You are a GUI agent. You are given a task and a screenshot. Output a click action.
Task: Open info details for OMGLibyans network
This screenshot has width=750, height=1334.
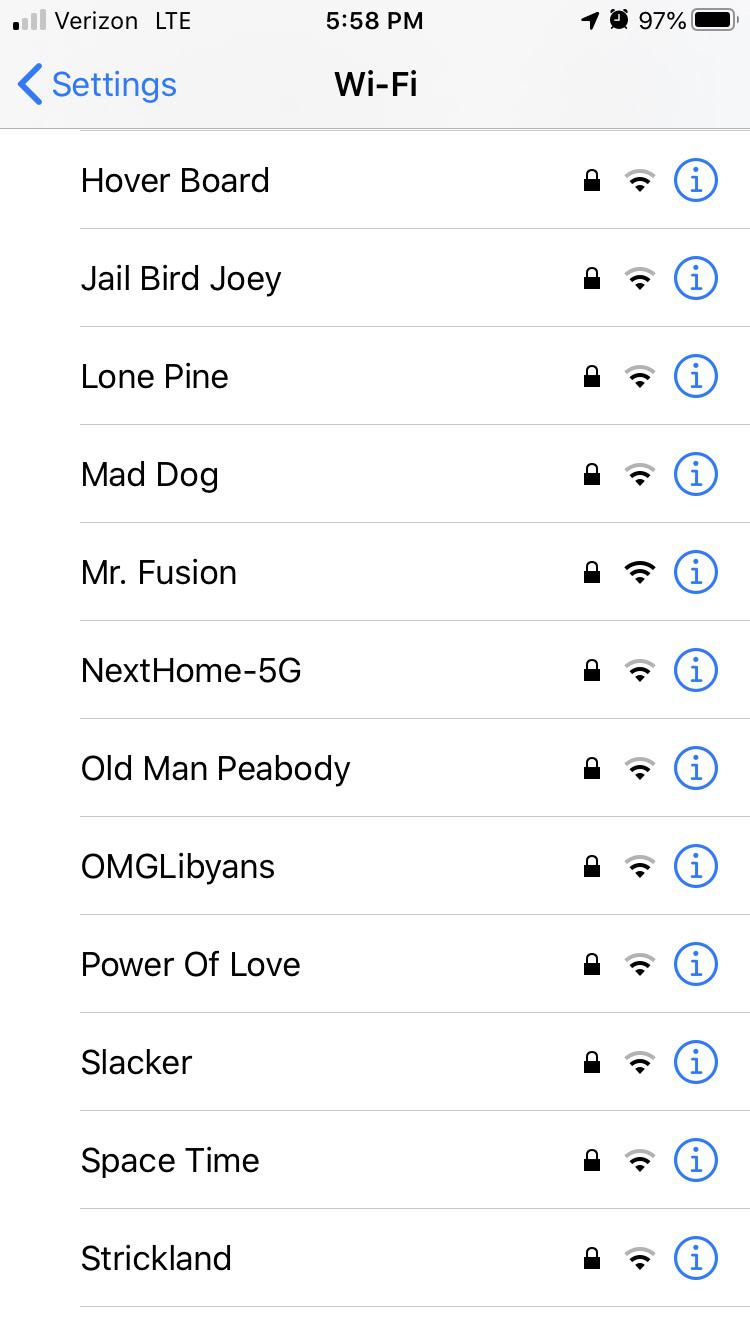point(695,866)
